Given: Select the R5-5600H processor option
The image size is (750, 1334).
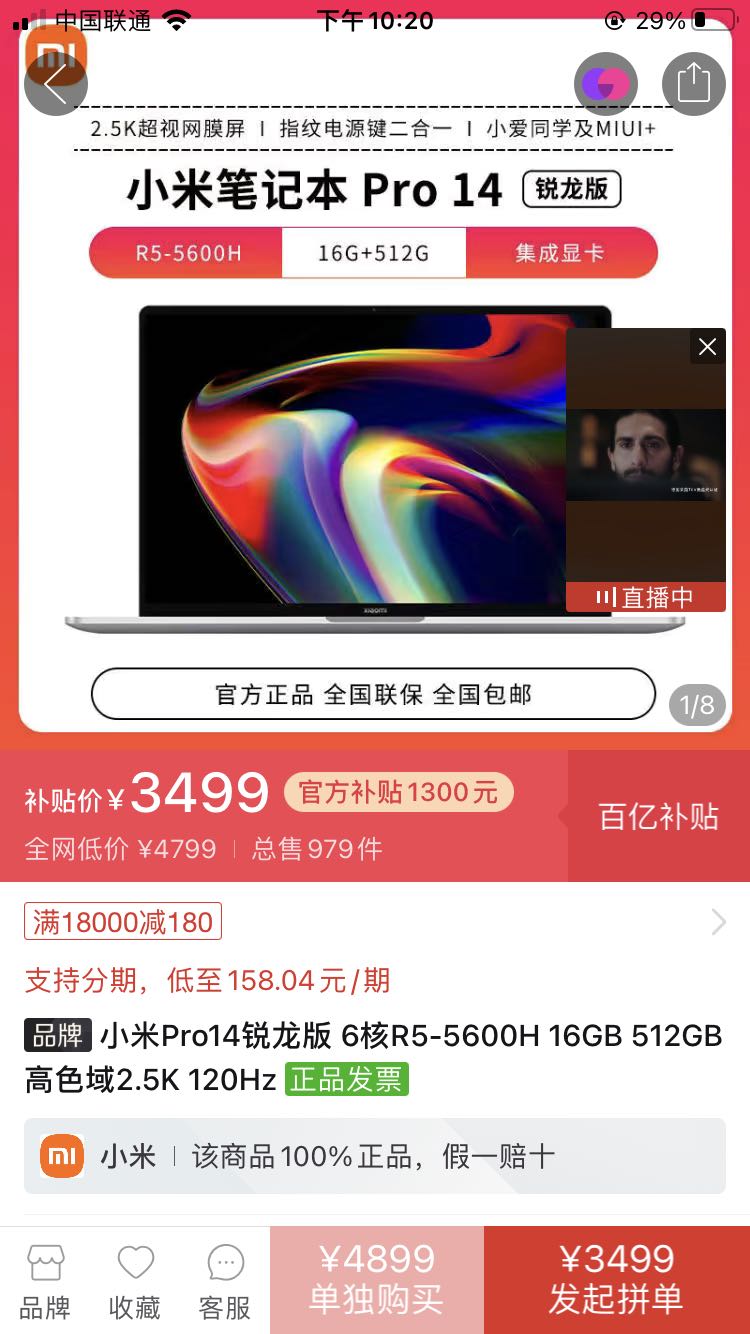Looking at the screenshot, I should [185, 252].
